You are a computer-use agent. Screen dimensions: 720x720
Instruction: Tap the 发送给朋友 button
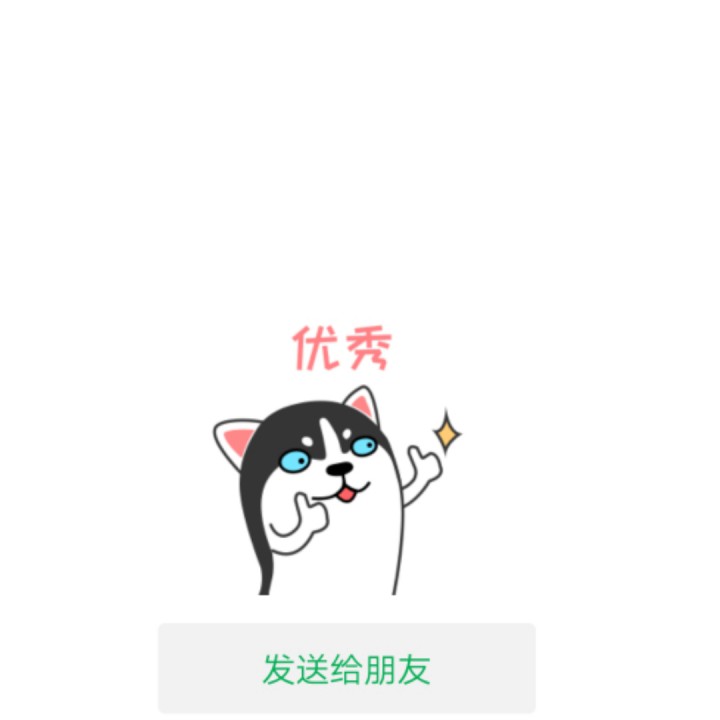[347, 668]
